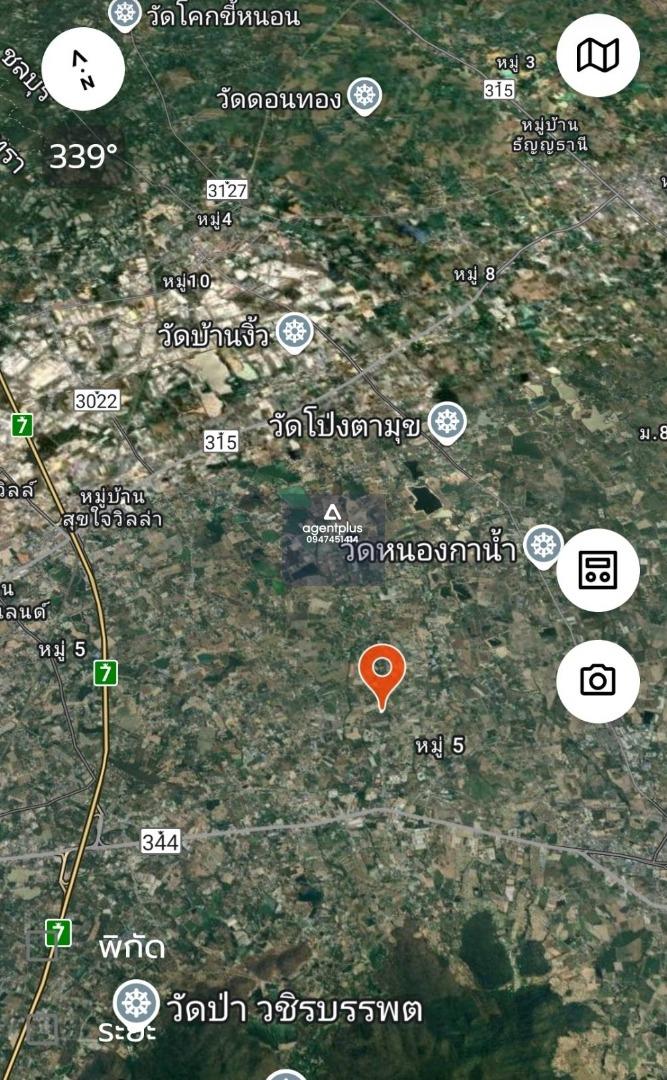Capture a snapshot with camera button
Screen dimensions: 667x1080
[597, 681]
